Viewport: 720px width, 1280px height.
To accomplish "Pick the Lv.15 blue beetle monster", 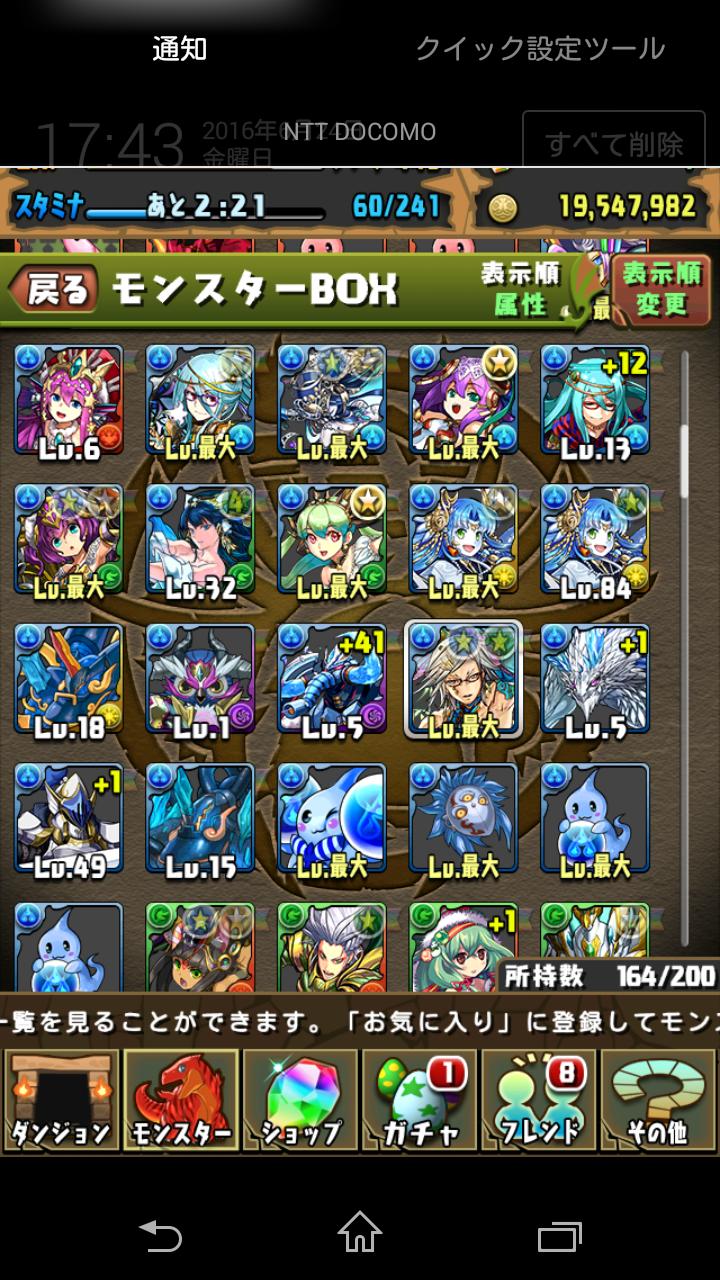I will pyautogui.click(x=201, y=821).
